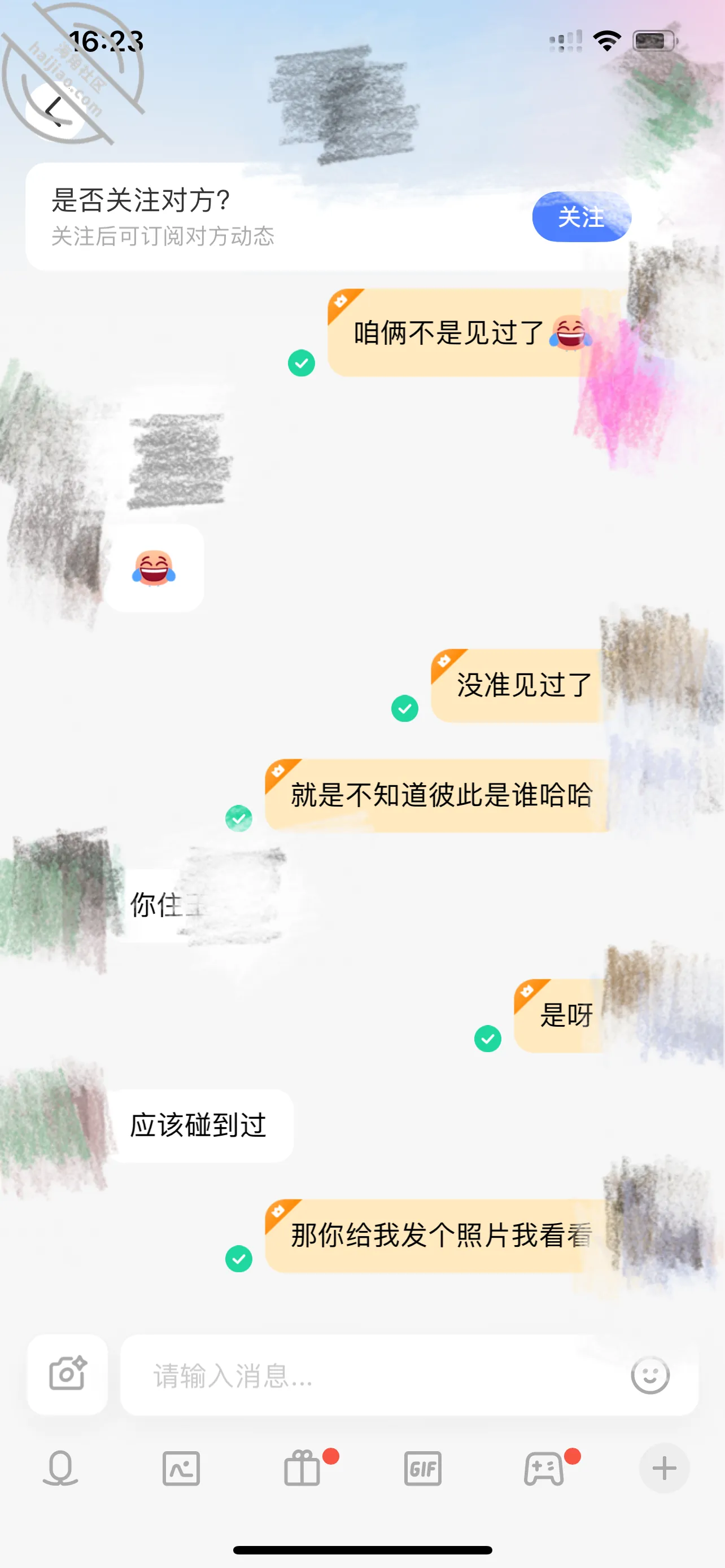The width and height of the screenshot is (725, 1568).
Task: Start a voice message with microphone icon
Action: click(x=60, y=1468)
